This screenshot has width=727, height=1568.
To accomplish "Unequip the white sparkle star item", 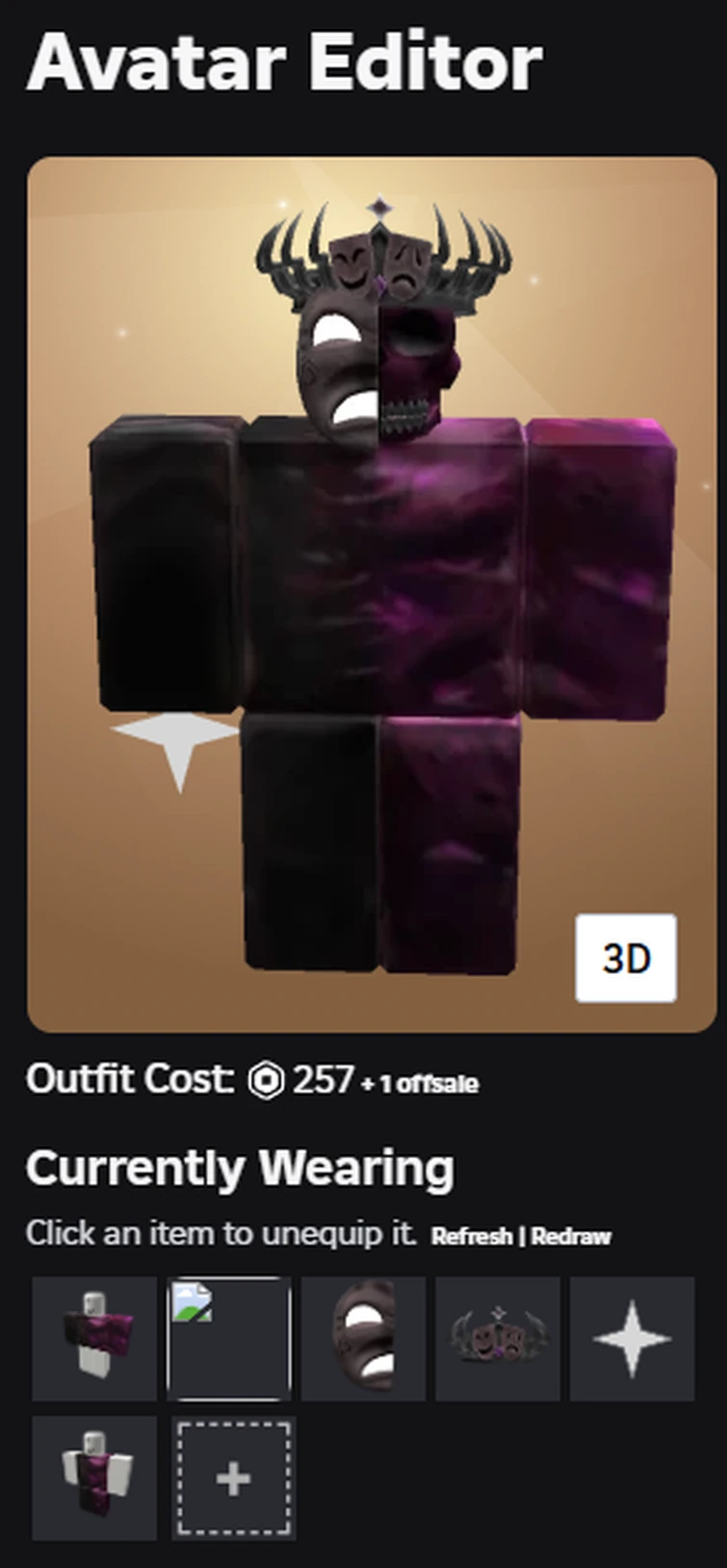I will click(632, 1338).
